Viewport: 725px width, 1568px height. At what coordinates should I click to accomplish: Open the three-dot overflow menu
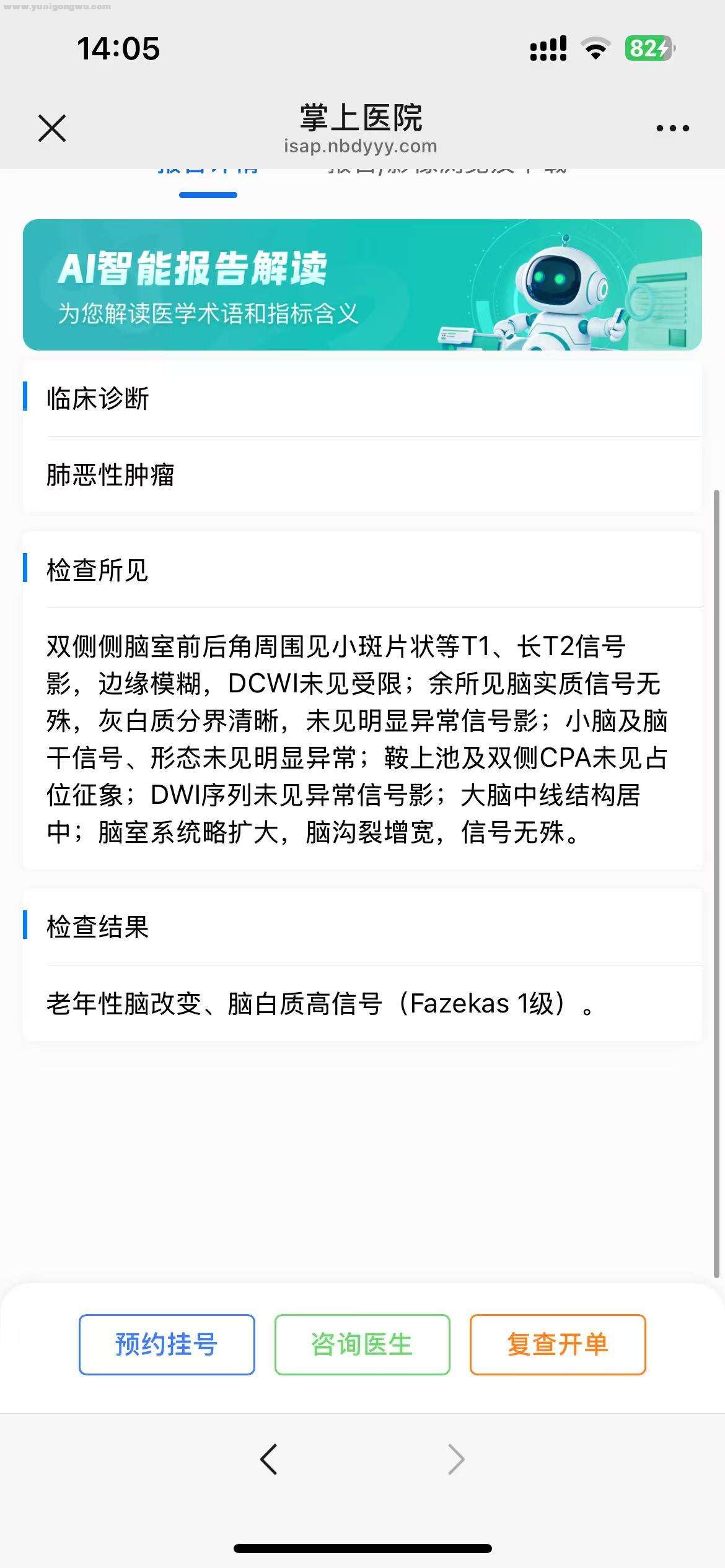click(672, 128)
